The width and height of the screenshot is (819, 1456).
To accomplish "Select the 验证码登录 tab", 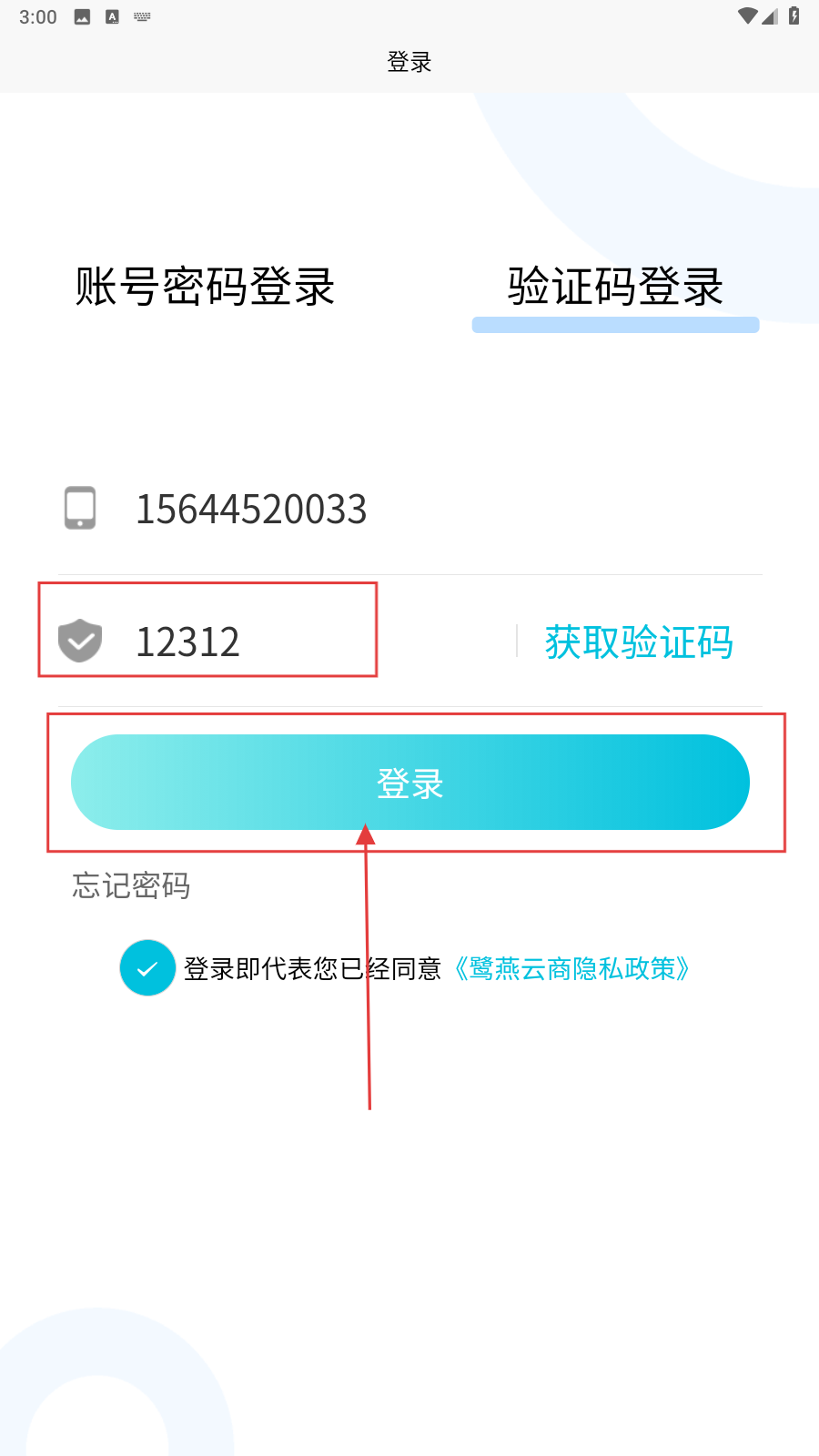I will tap(615, 287).
